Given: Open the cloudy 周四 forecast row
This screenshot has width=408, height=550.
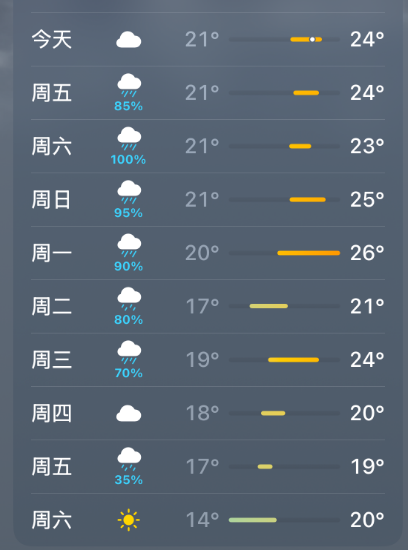Looking at the screenshot, I should coord(208,413).
